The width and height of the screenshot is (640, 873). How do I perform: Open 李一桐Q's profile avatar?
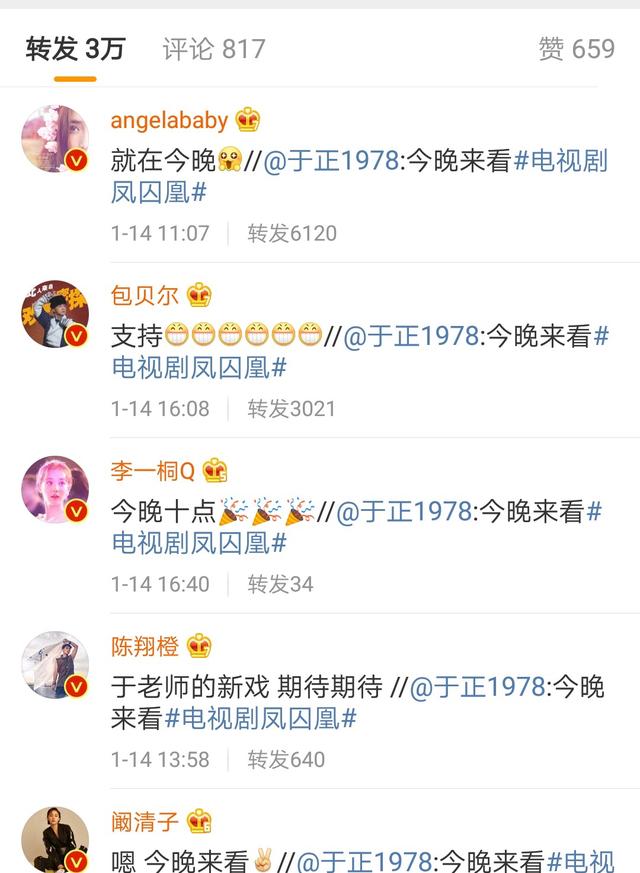[55, 488]
